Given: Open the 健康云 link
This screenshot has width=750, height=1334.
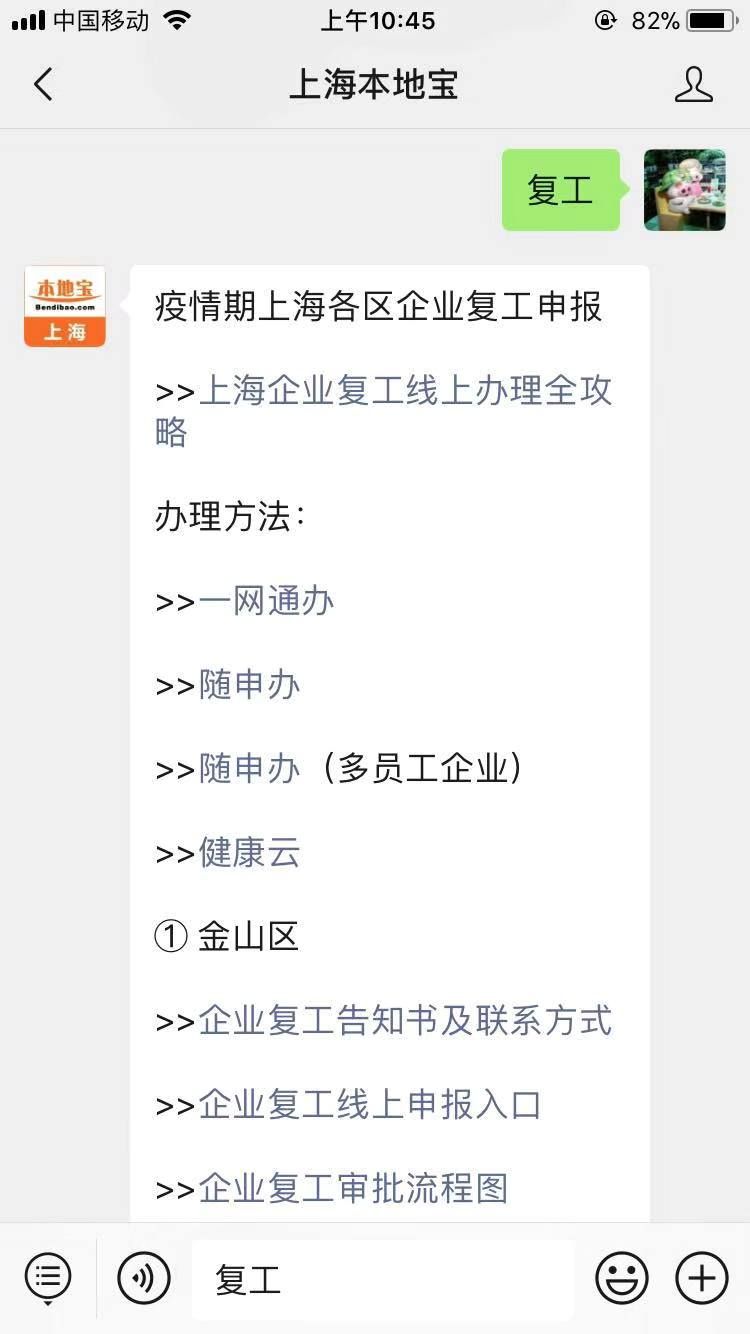Looking at the screenshot, I should 249,853.
